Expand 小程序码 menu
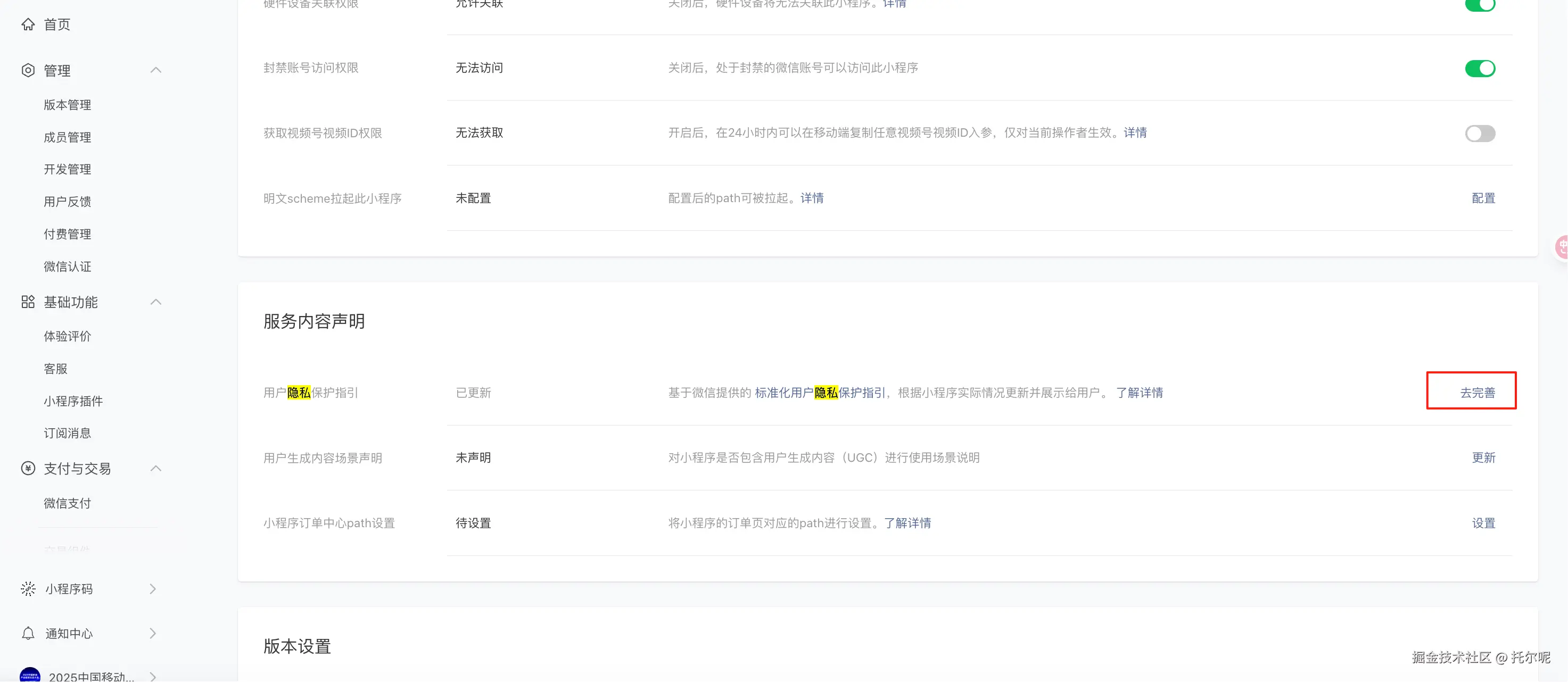1568x682 pixels. tap(153, 589)
